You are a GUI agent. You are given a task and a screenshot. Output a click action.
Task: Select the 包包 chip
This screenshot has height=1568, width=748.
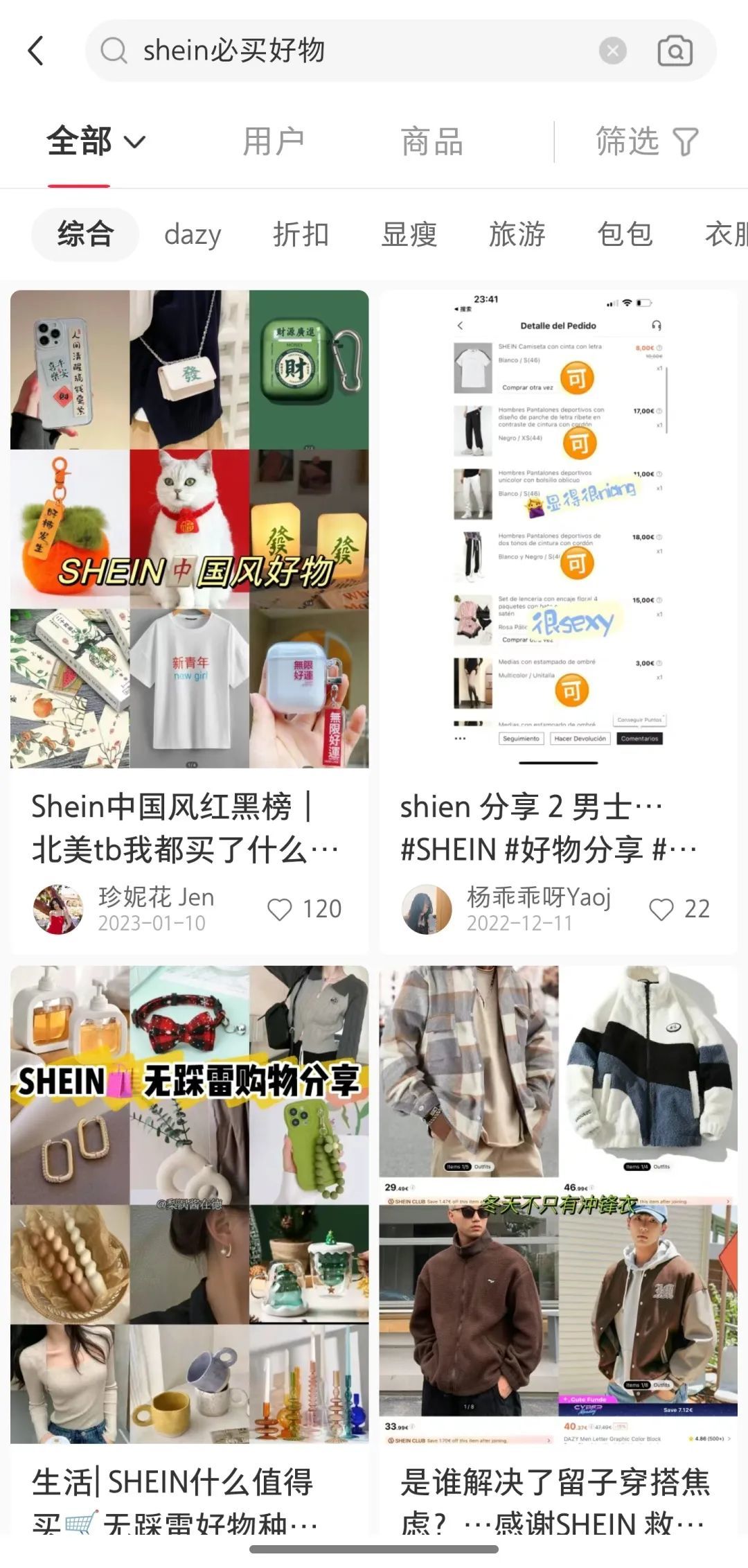625,234
